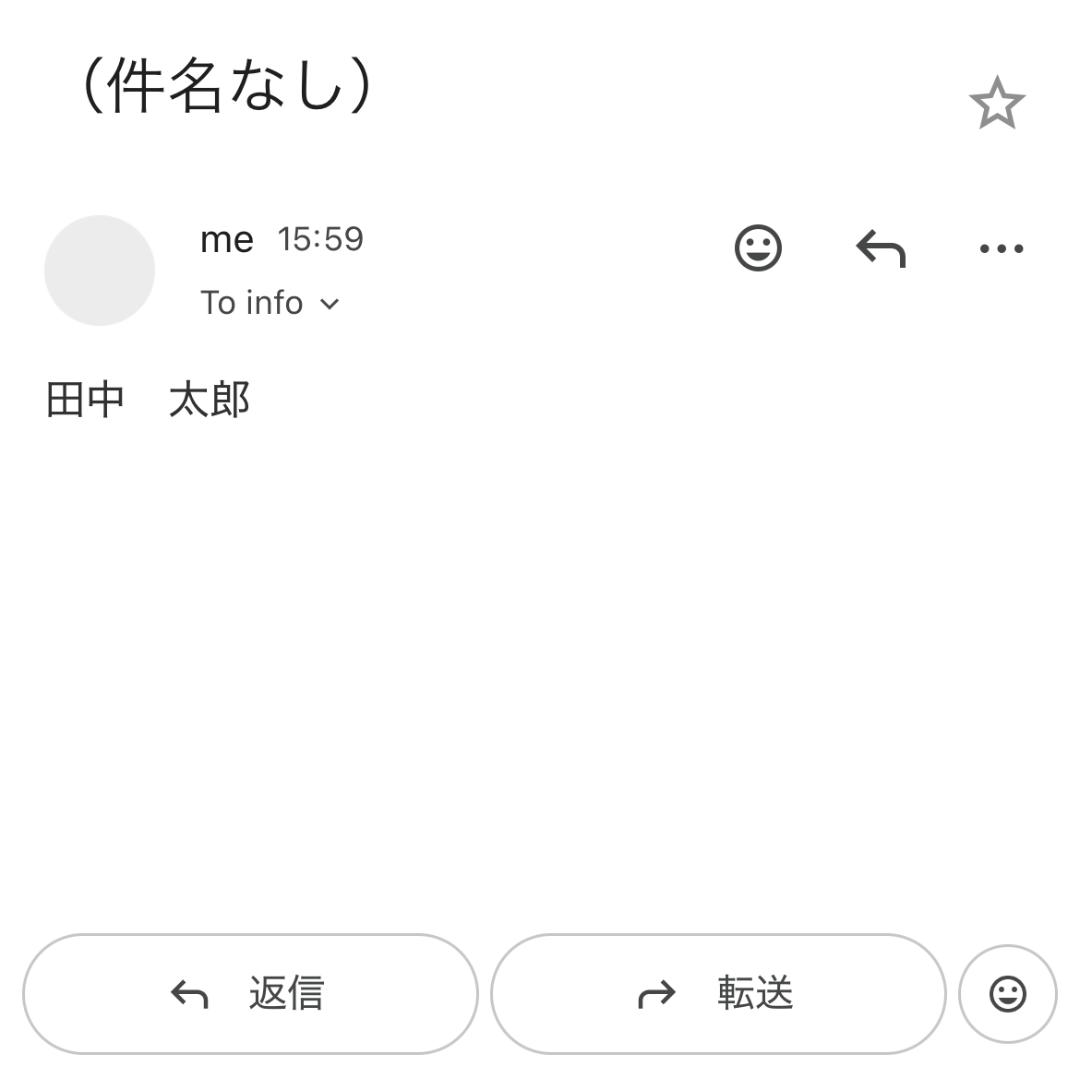Open the three-dot more options menu
The height and width of the screenshot is (1080, 1080).
1001,248
